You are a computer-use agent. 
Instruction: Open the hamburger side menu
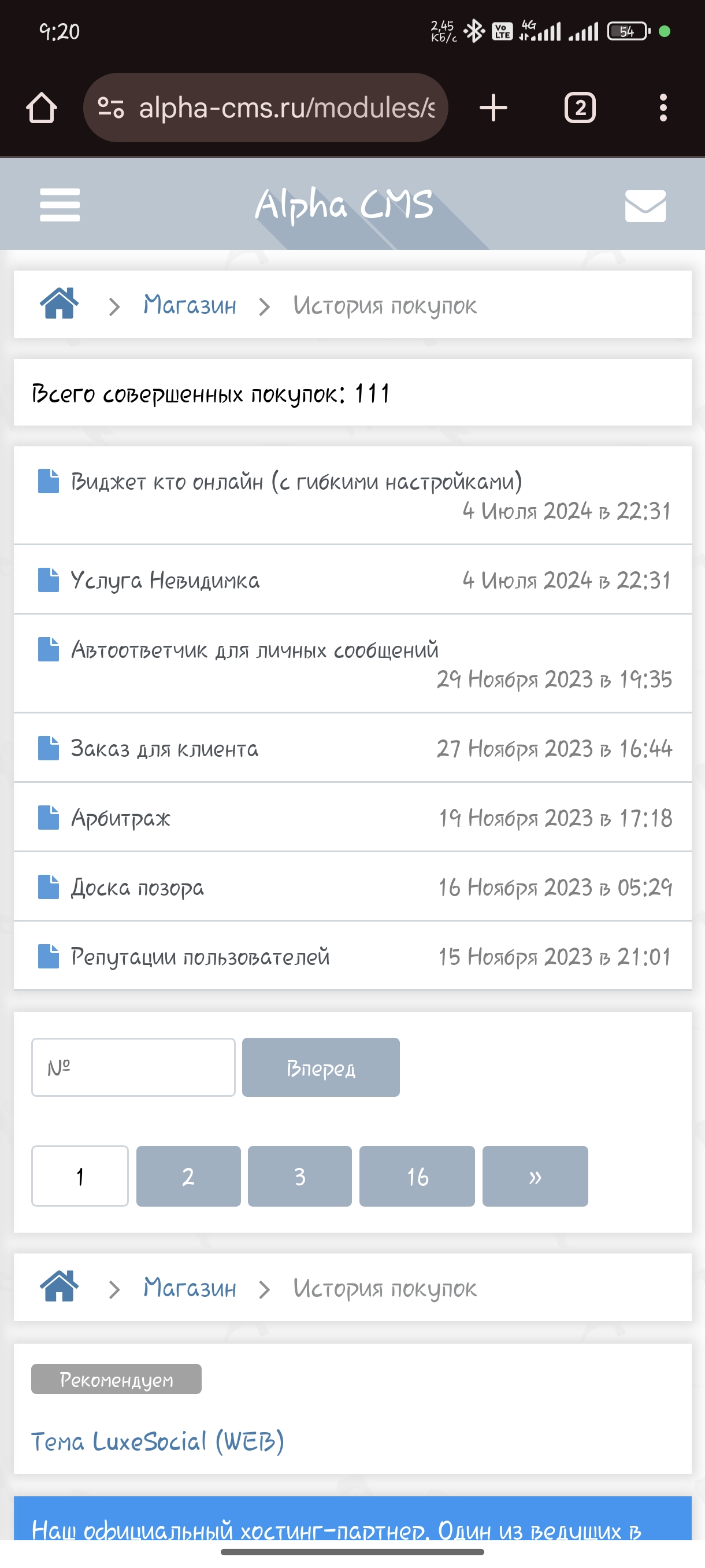coord(60,205)
